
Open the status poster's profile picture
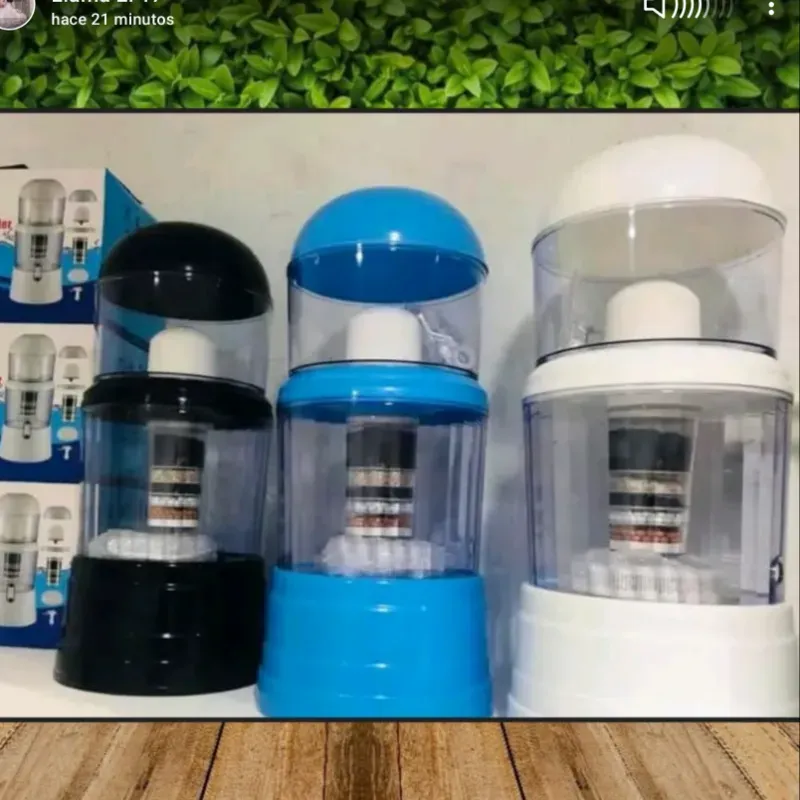14,10
